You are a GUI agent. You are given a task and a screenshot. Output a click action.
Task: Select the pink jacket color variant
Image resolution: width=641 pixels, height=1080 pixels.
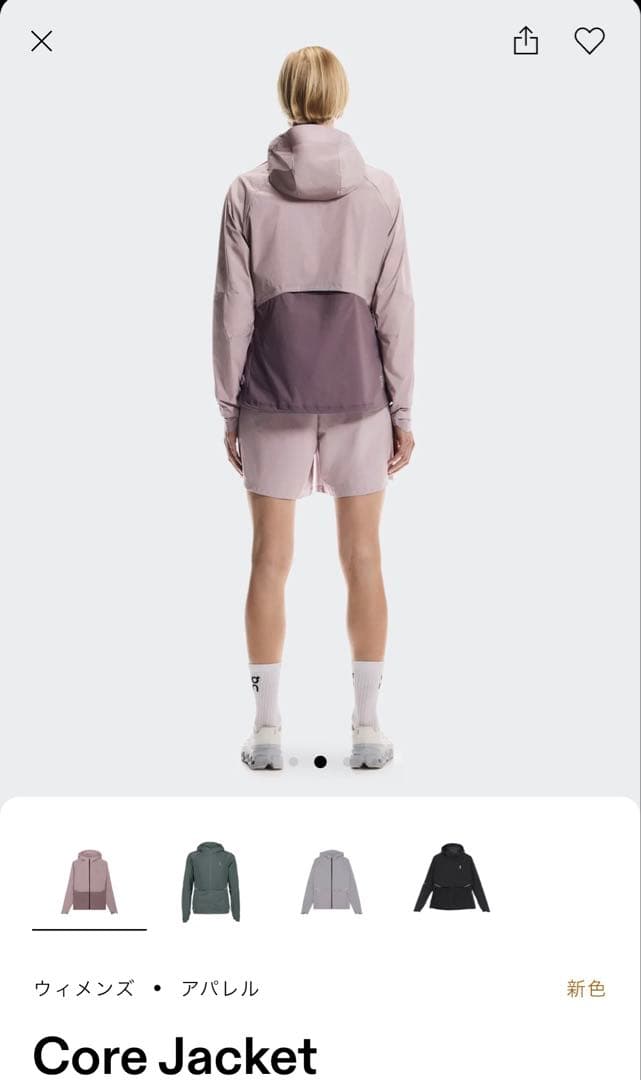[x=89, y=882]
